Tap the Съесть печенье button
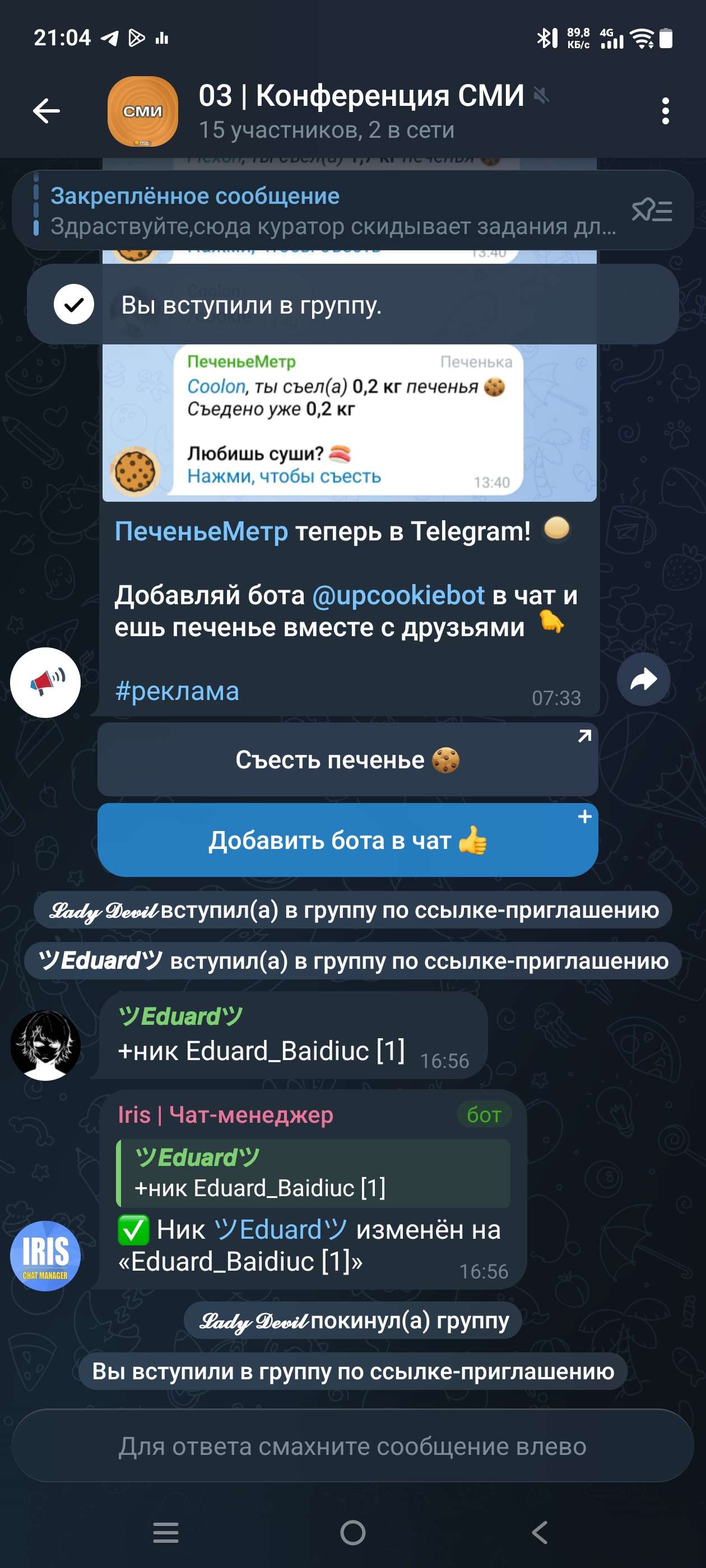Viewport: 706px width, 1568px height. (x=347, y=760)
